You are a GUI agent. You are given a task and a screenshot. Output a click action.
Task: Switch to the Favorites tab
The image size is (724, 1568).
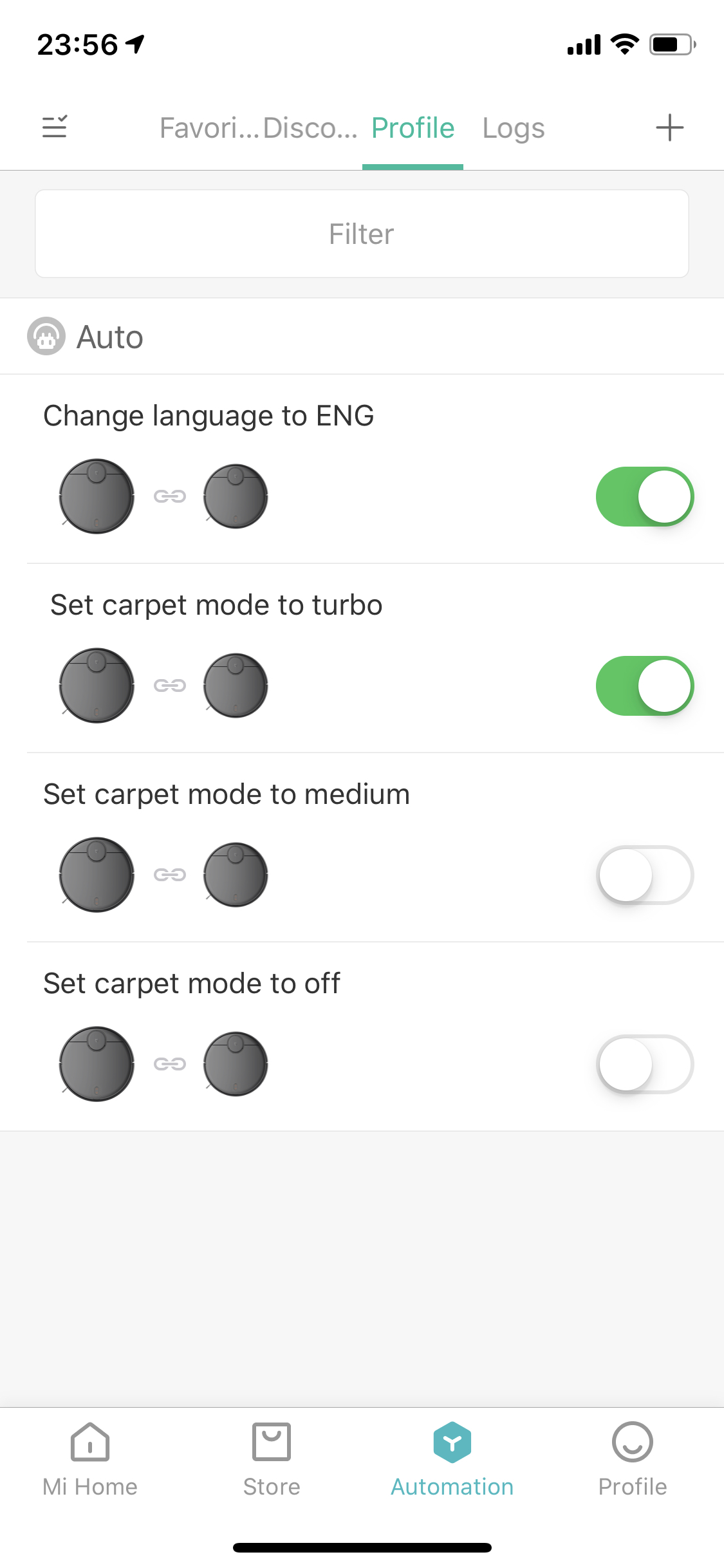pos(209,128)
